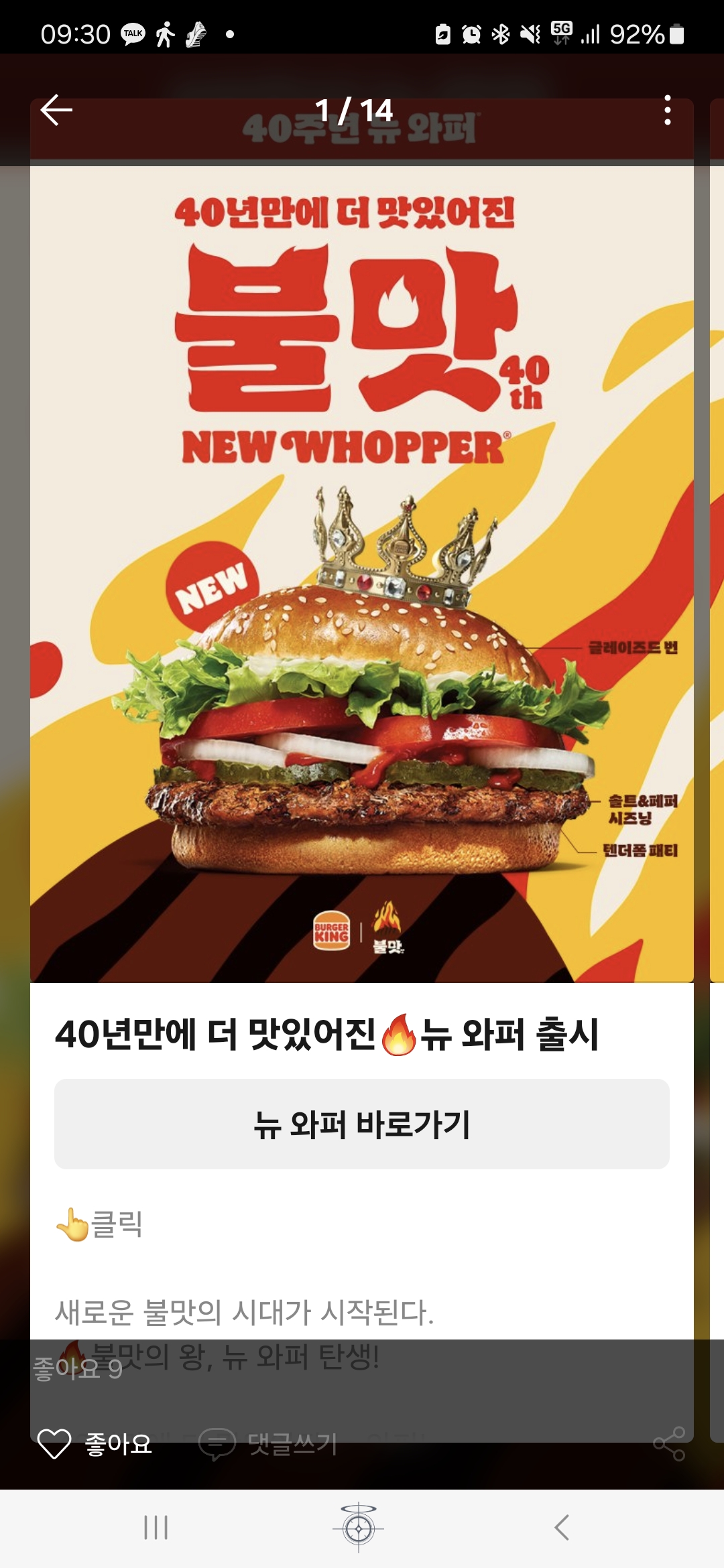Tap the 뉴 와퍼 바로가기 button

click(362, 1124)
